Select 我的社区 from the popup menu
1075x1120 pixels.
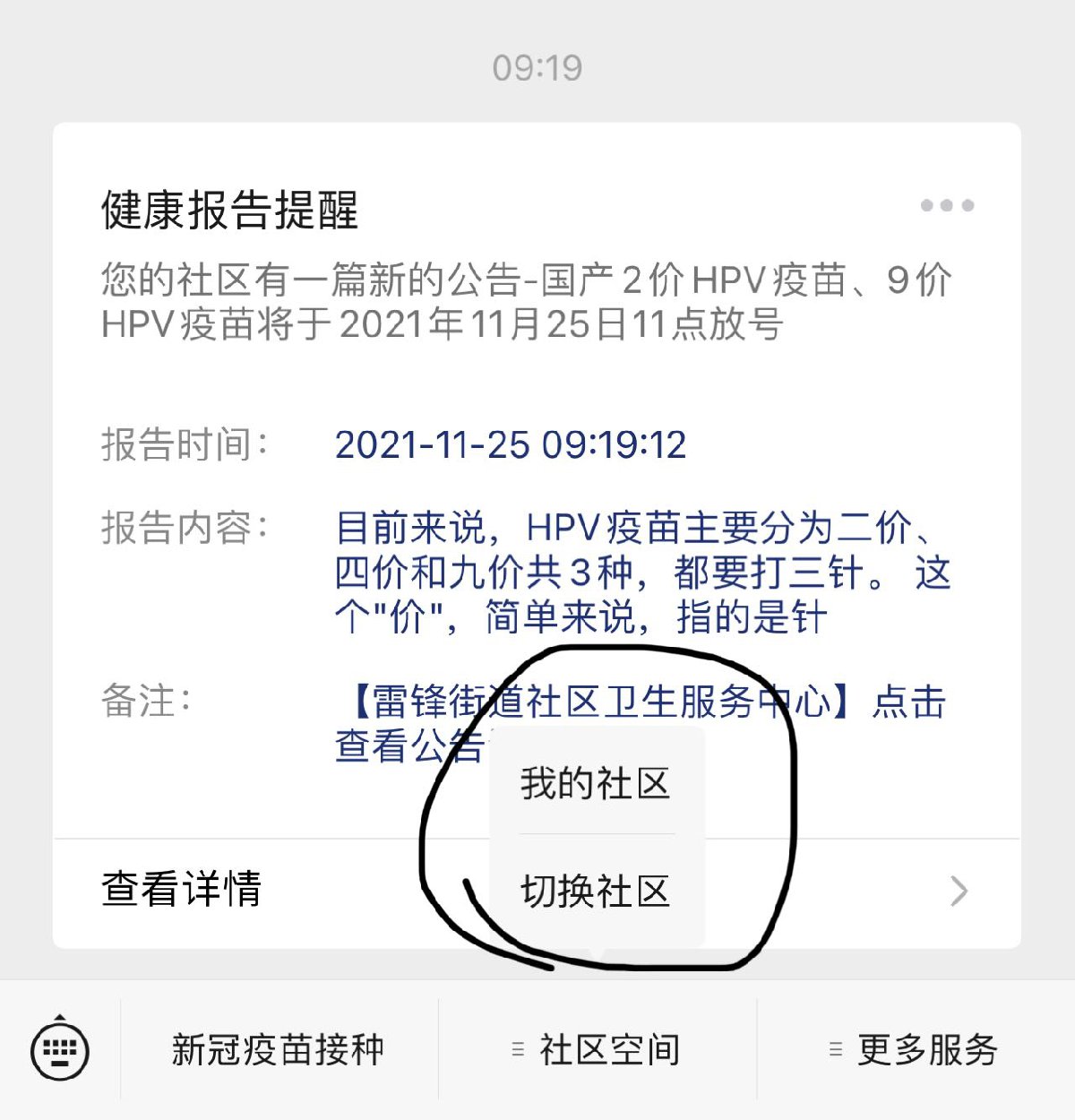[596, 784]
